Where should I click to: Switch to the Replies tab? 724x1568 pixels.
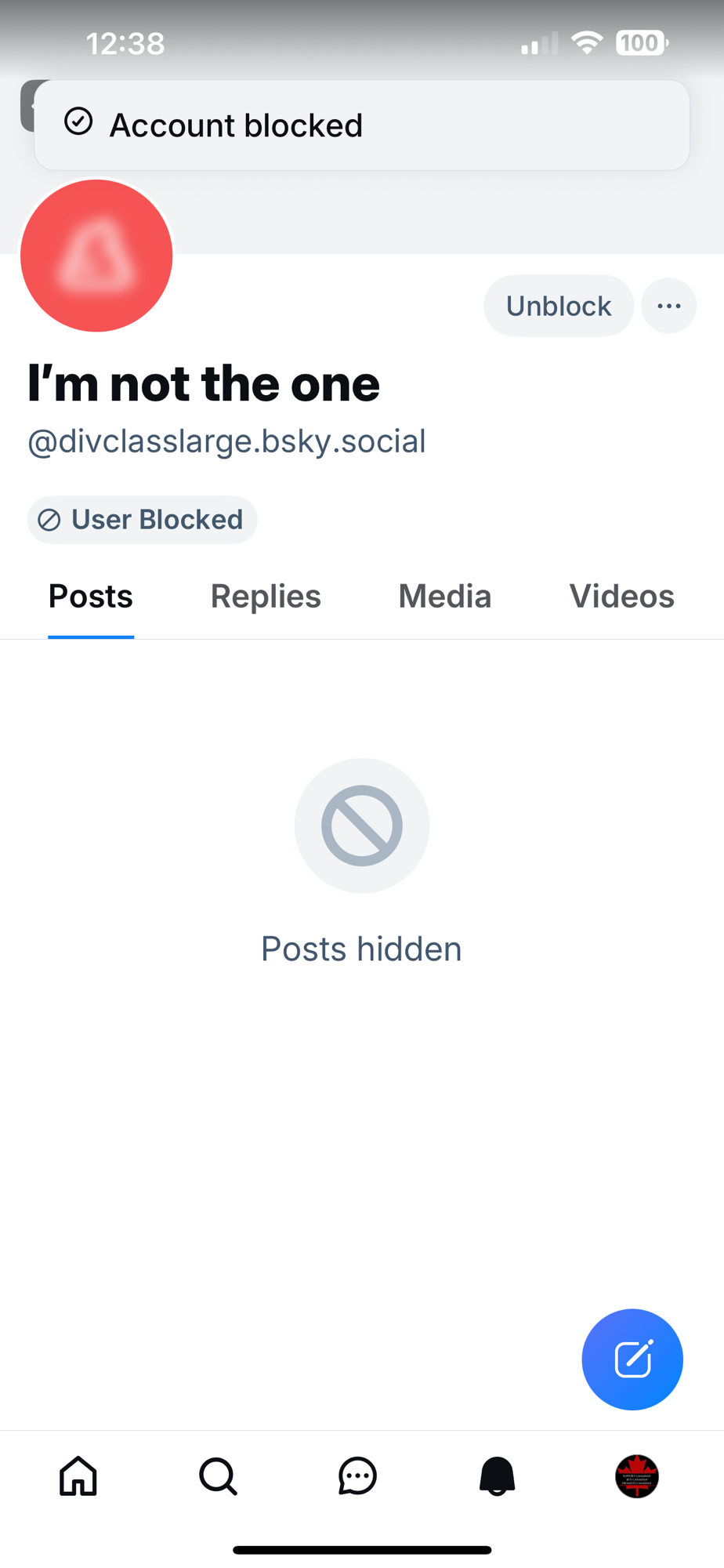tap(266, 597)
